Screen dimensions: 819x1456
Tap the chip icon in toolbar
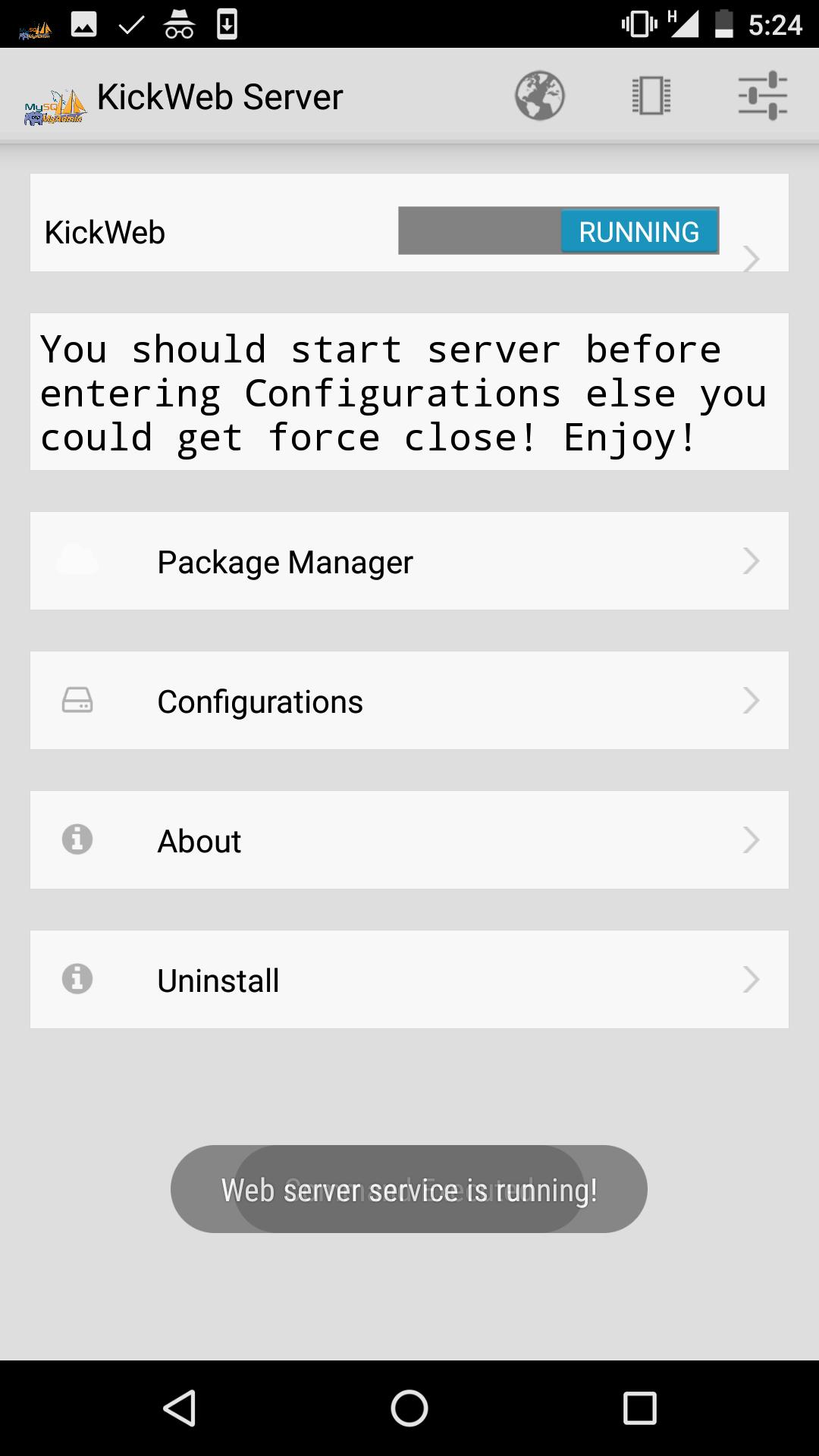(x=651, y=96)
